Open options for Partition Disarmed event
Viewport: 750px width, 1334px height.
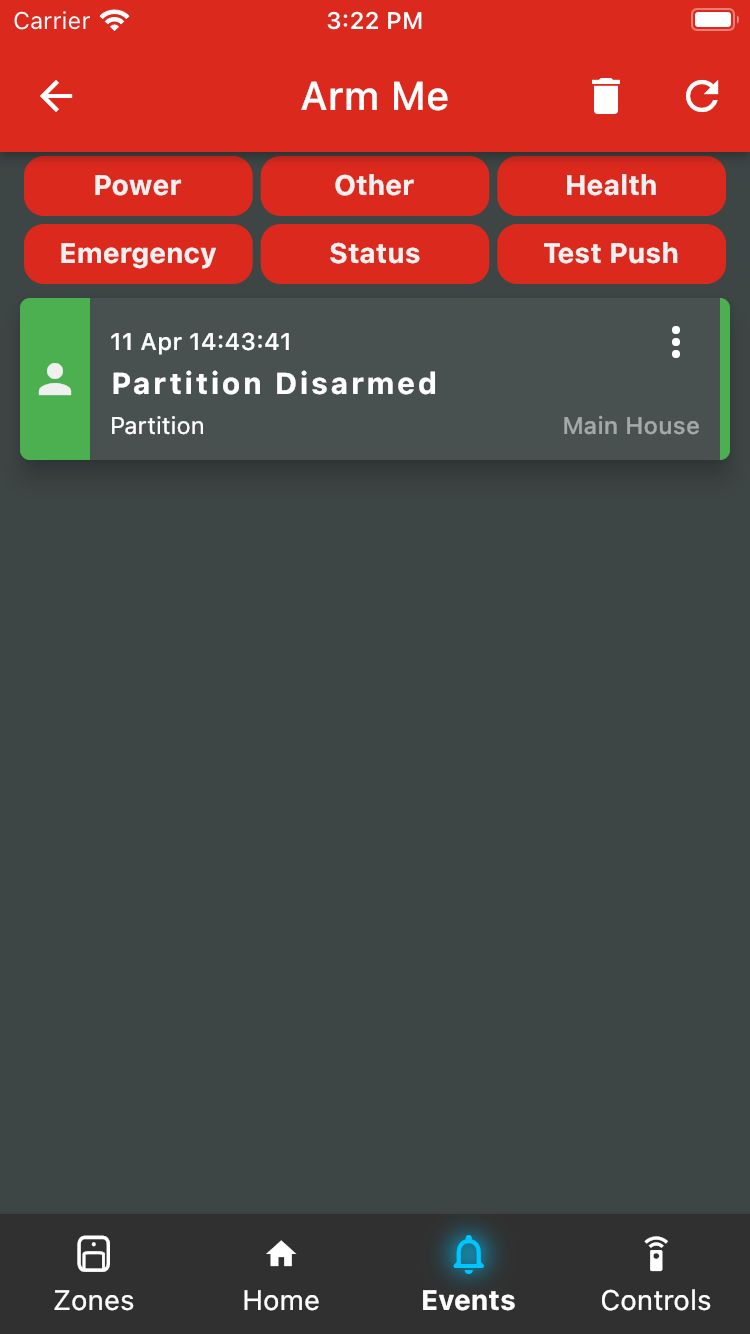pyautogui.click(x=676, y=342)
